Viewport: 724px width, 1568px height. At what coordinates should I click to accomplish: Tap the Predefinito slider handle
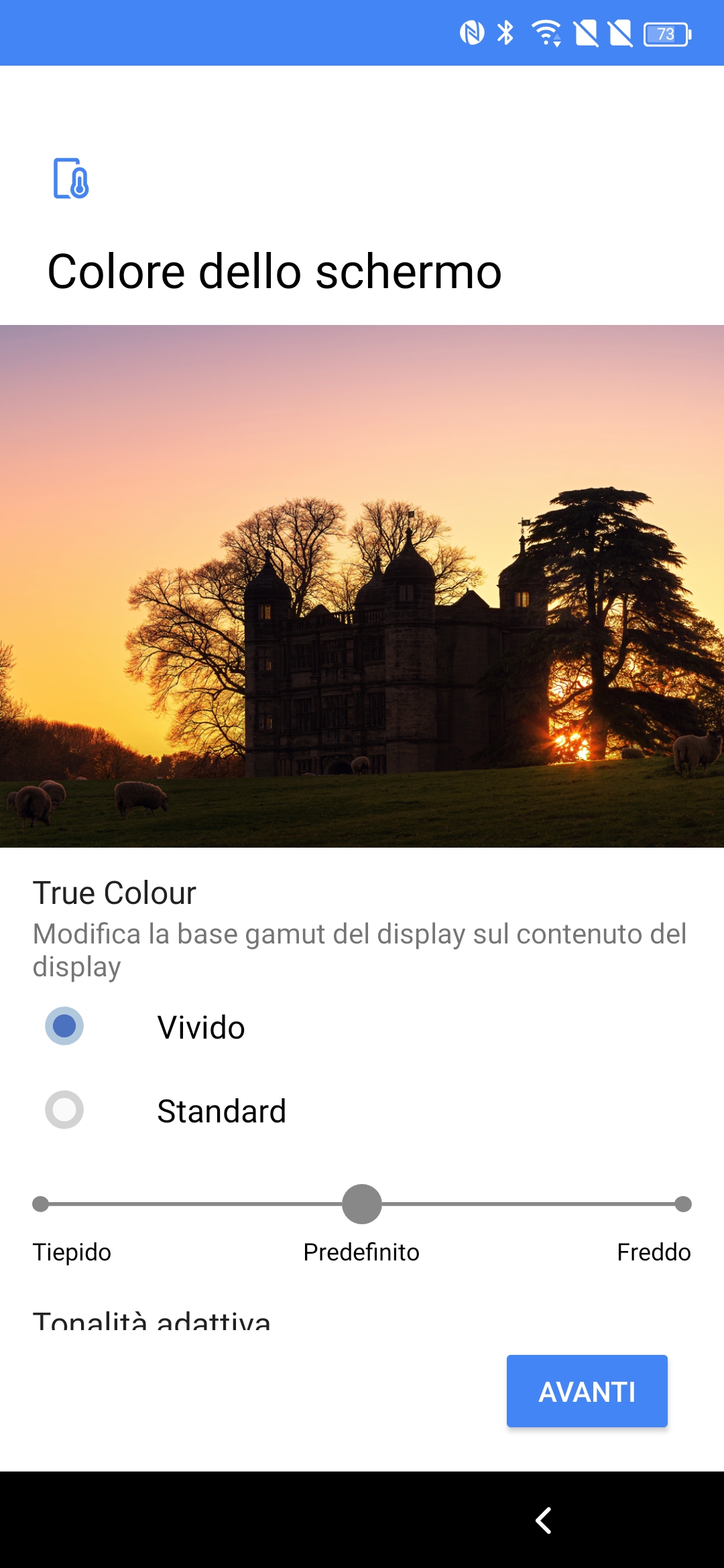[x=362, y=1204]
